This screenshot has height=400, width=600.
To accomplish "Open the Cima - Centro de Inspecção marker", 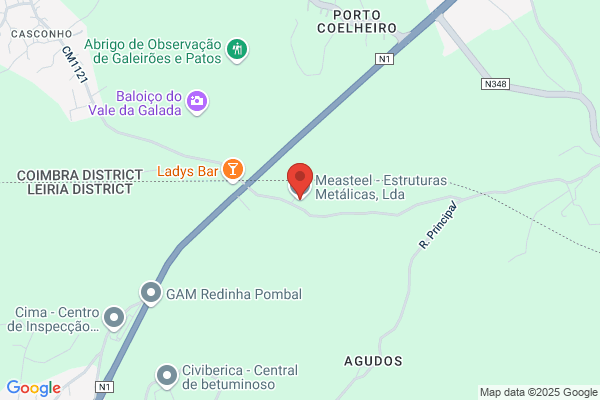I will pos(114,318).
